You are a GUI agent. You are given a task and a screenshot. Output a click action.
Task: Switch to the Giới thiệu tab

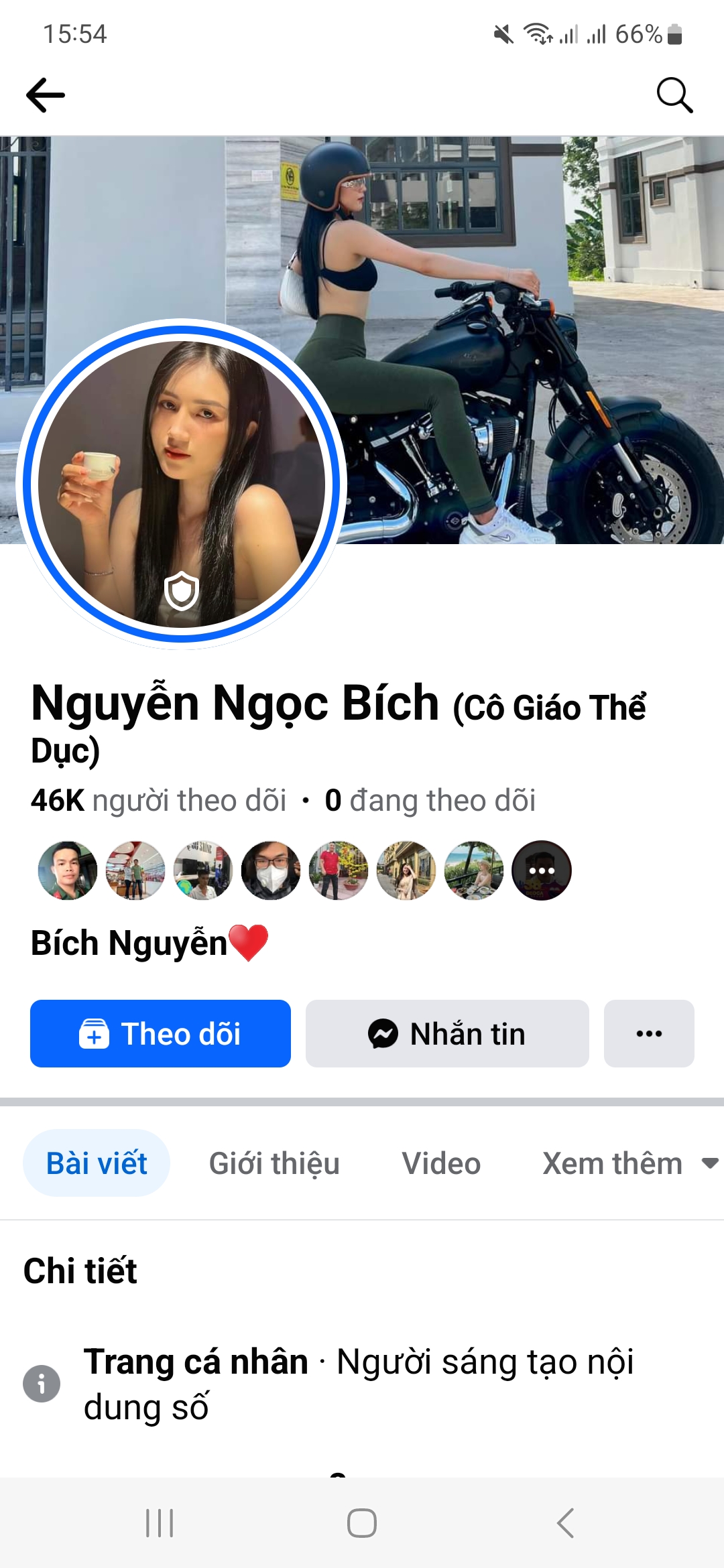pyautogui.click(x=274, y=1163)
